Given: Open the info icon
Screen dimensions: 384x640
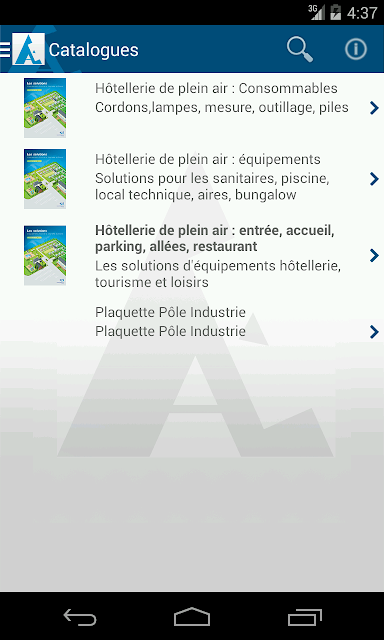Looking at the screenshot, I should pos(356,49).
